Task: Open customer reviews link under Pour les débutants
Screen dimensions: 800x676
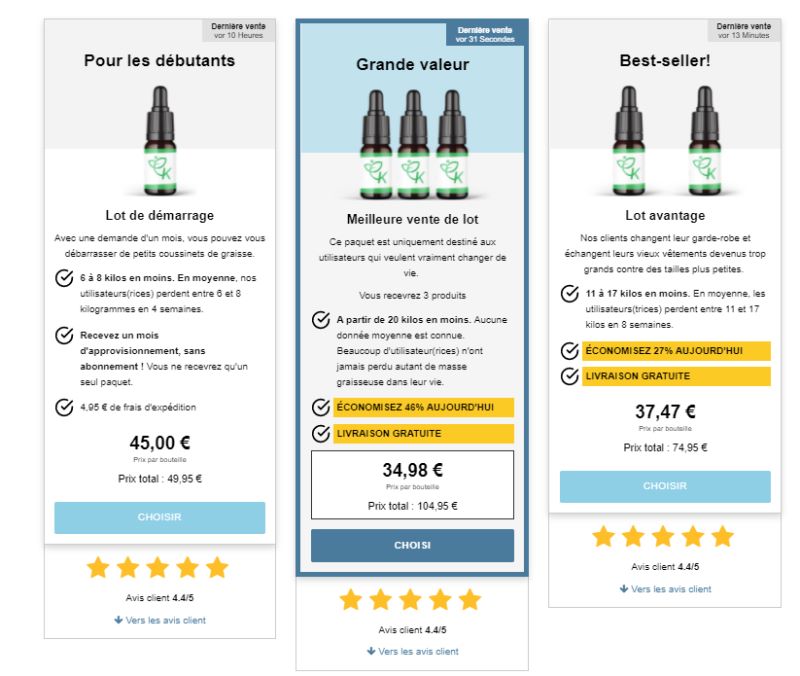Action: [160, 620]
